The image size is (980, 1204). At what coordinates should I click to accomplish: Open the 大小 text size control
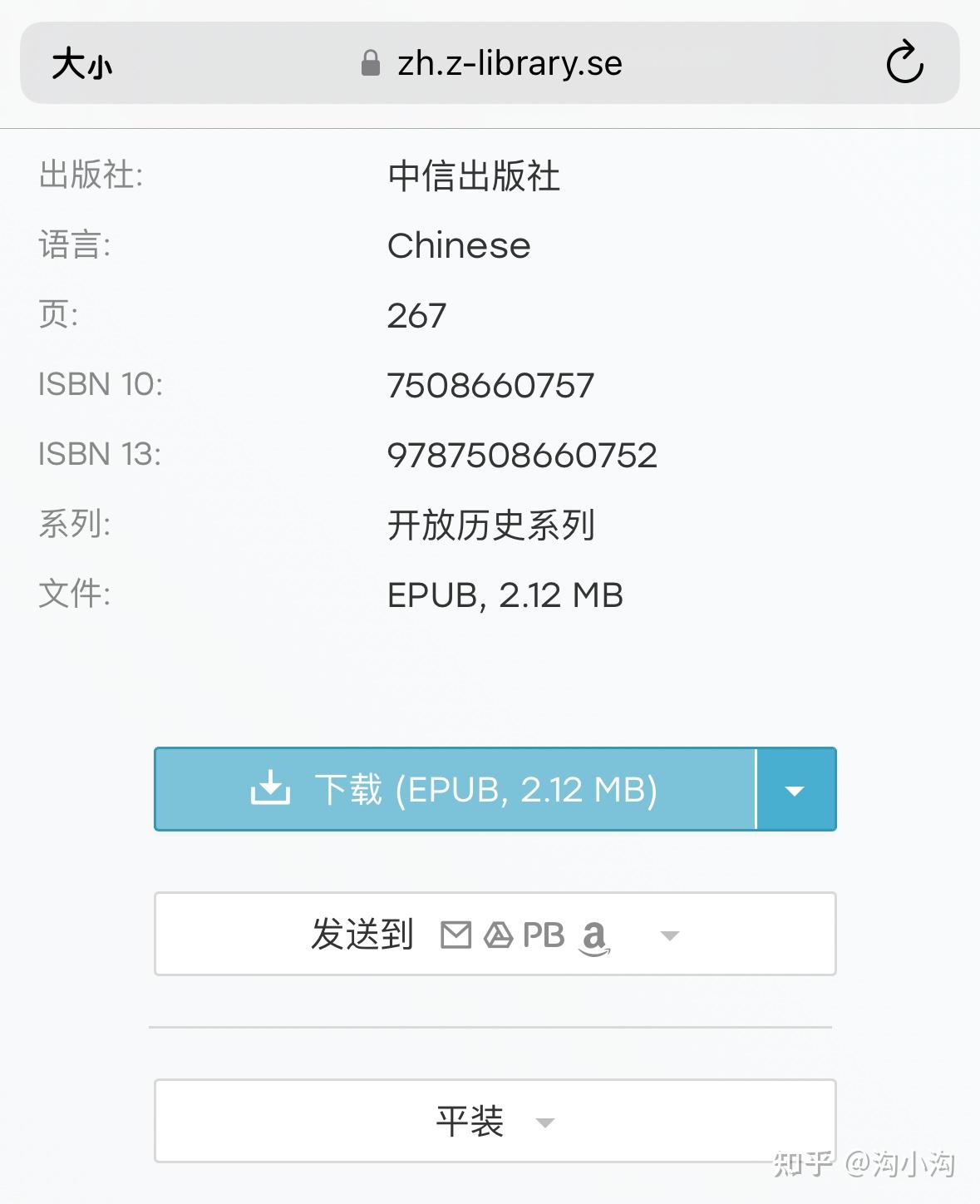coord(77,62)
